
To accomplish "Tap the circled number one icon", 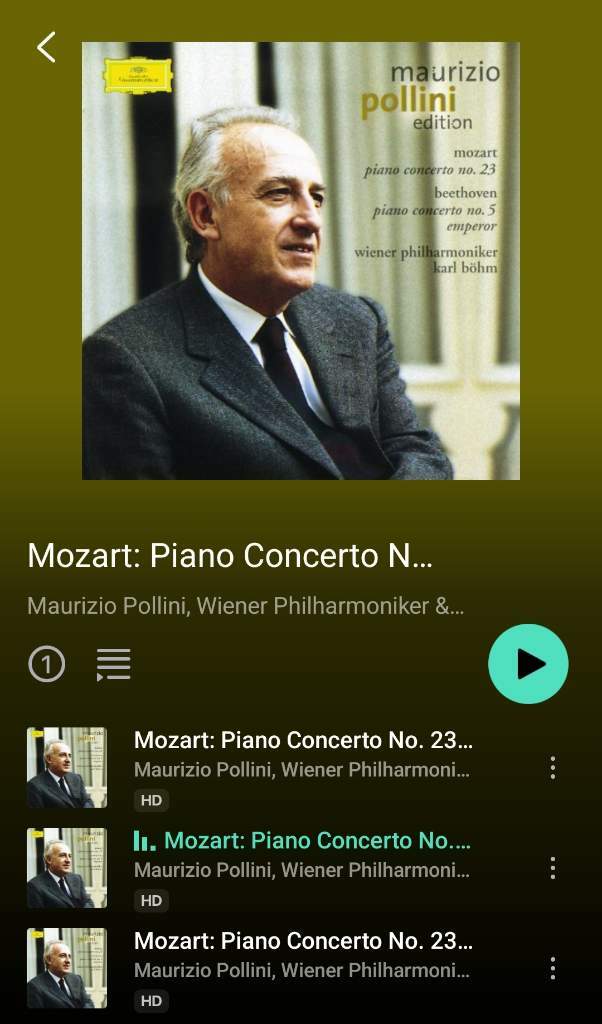I will (46, 664).
